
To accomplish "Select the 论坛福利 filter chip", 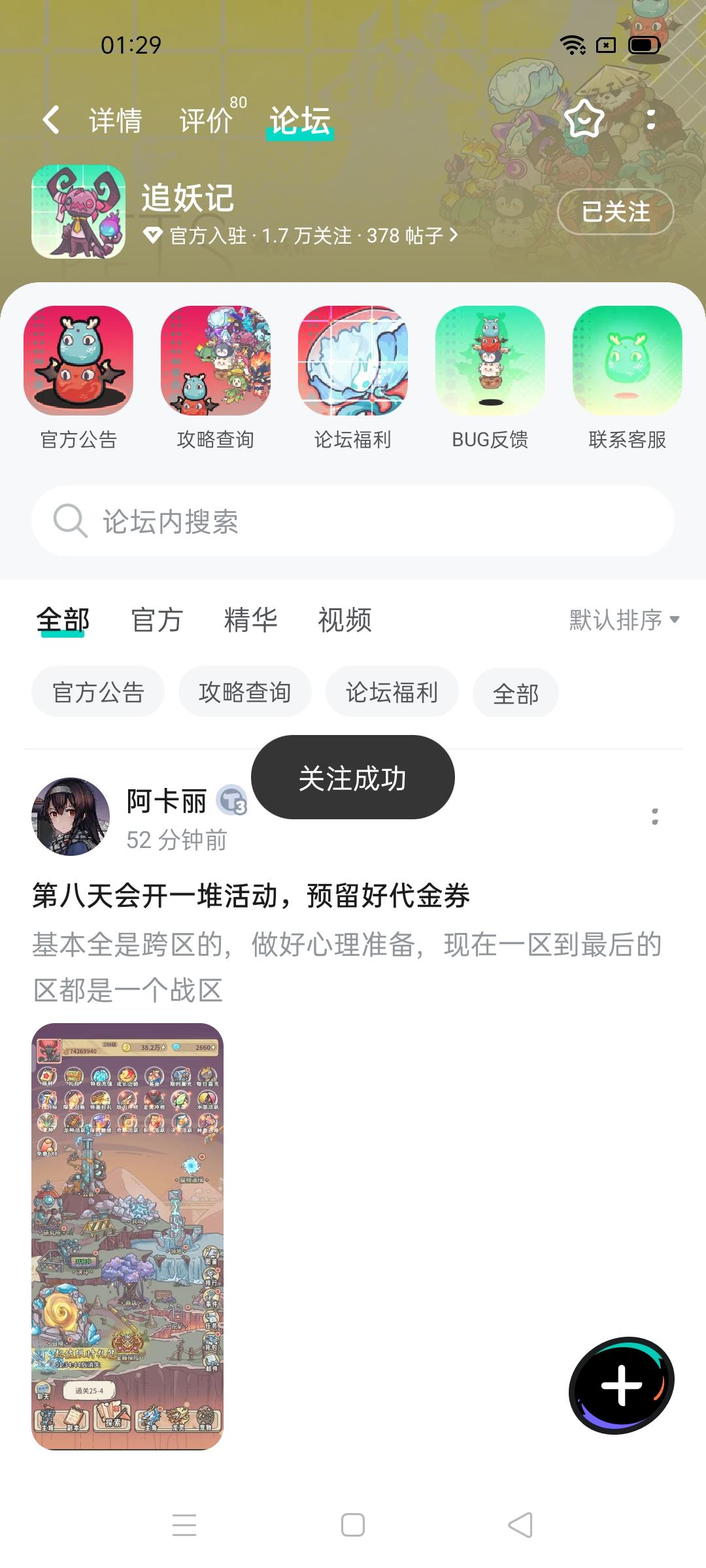I will tap(391, 693).
